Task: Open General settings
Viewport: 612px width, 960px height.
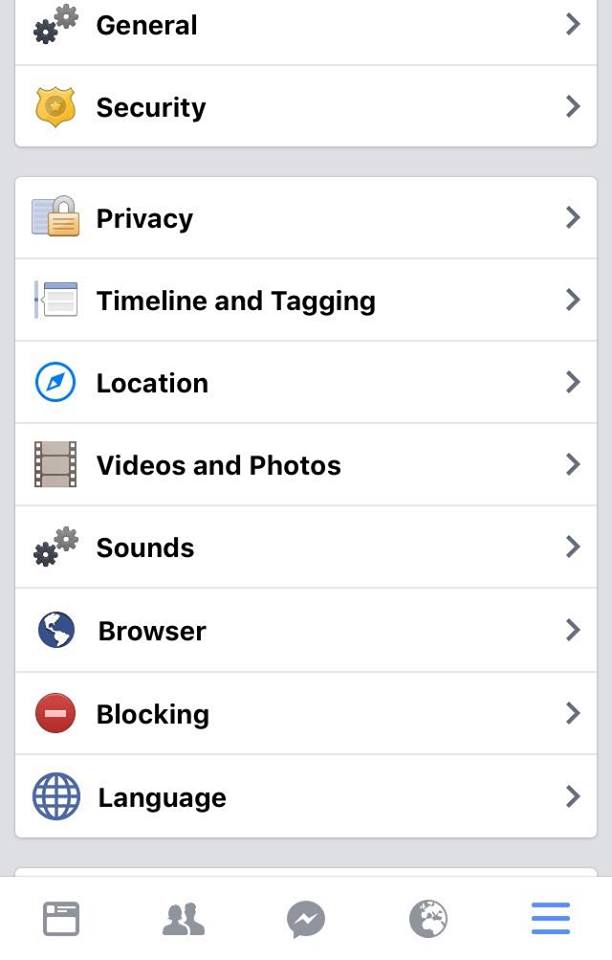Action: [x=305, y=26]
